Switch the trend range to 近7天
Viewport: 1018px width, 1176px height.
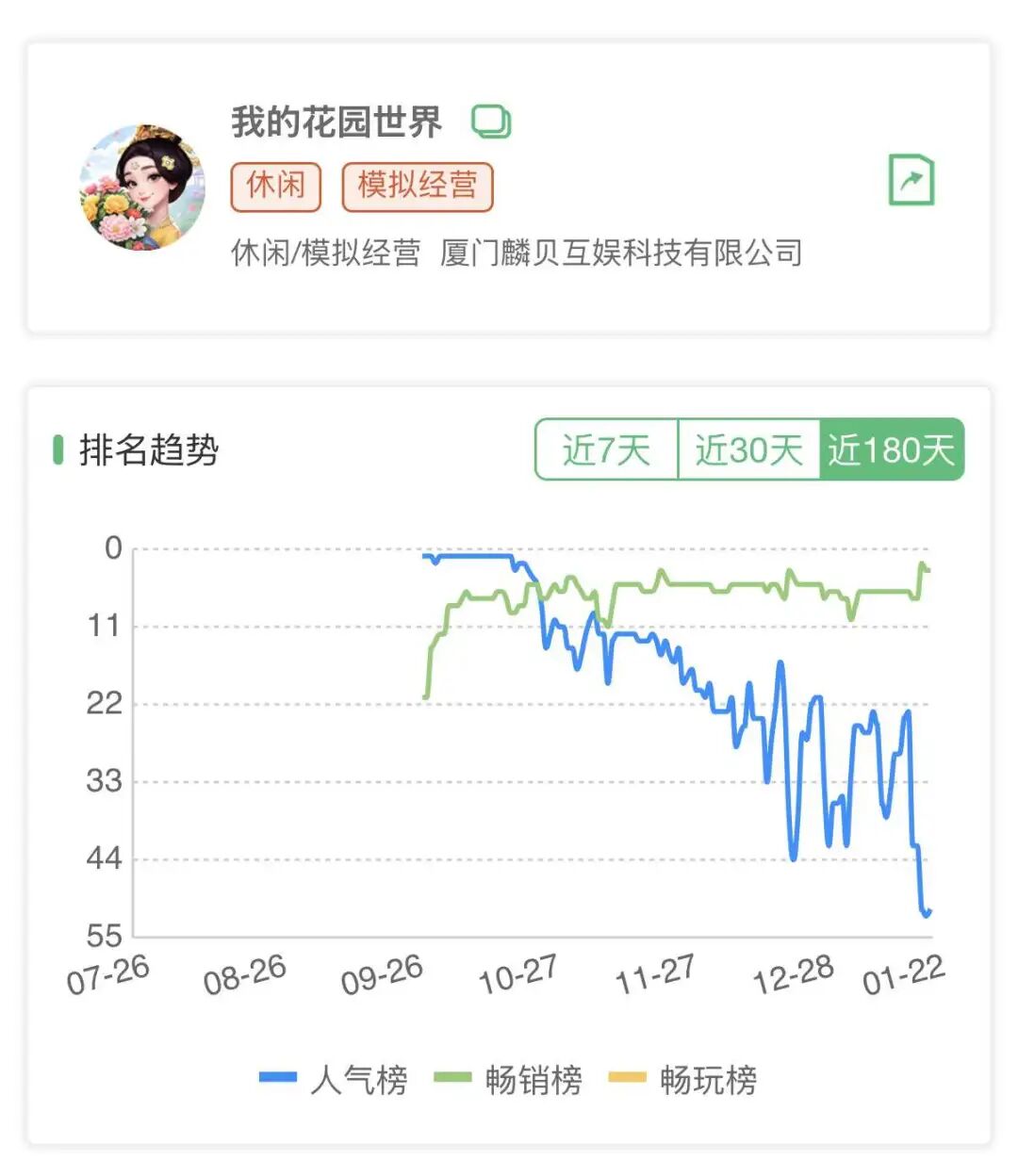point(606,449)
